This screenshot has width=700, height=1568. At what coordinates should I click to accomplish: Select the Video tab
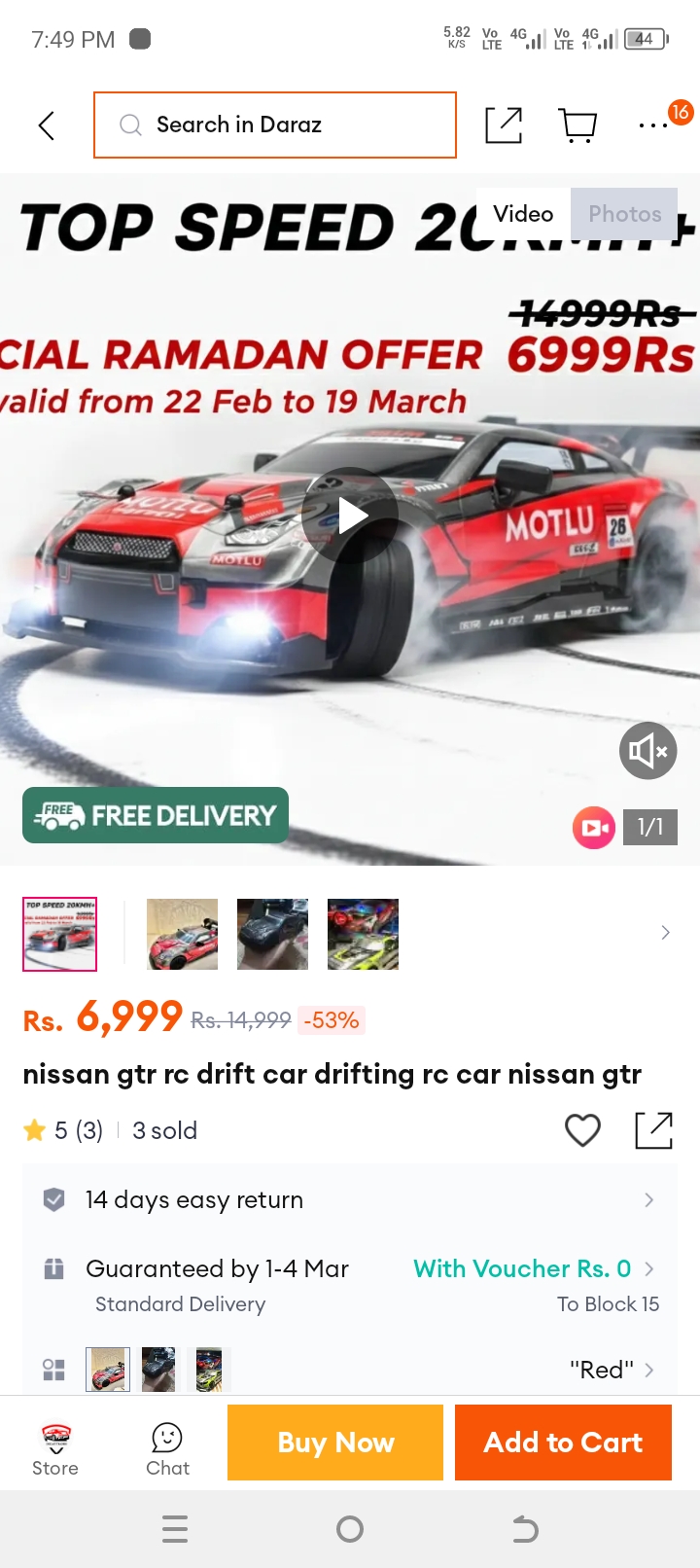[x=523, y=214]
